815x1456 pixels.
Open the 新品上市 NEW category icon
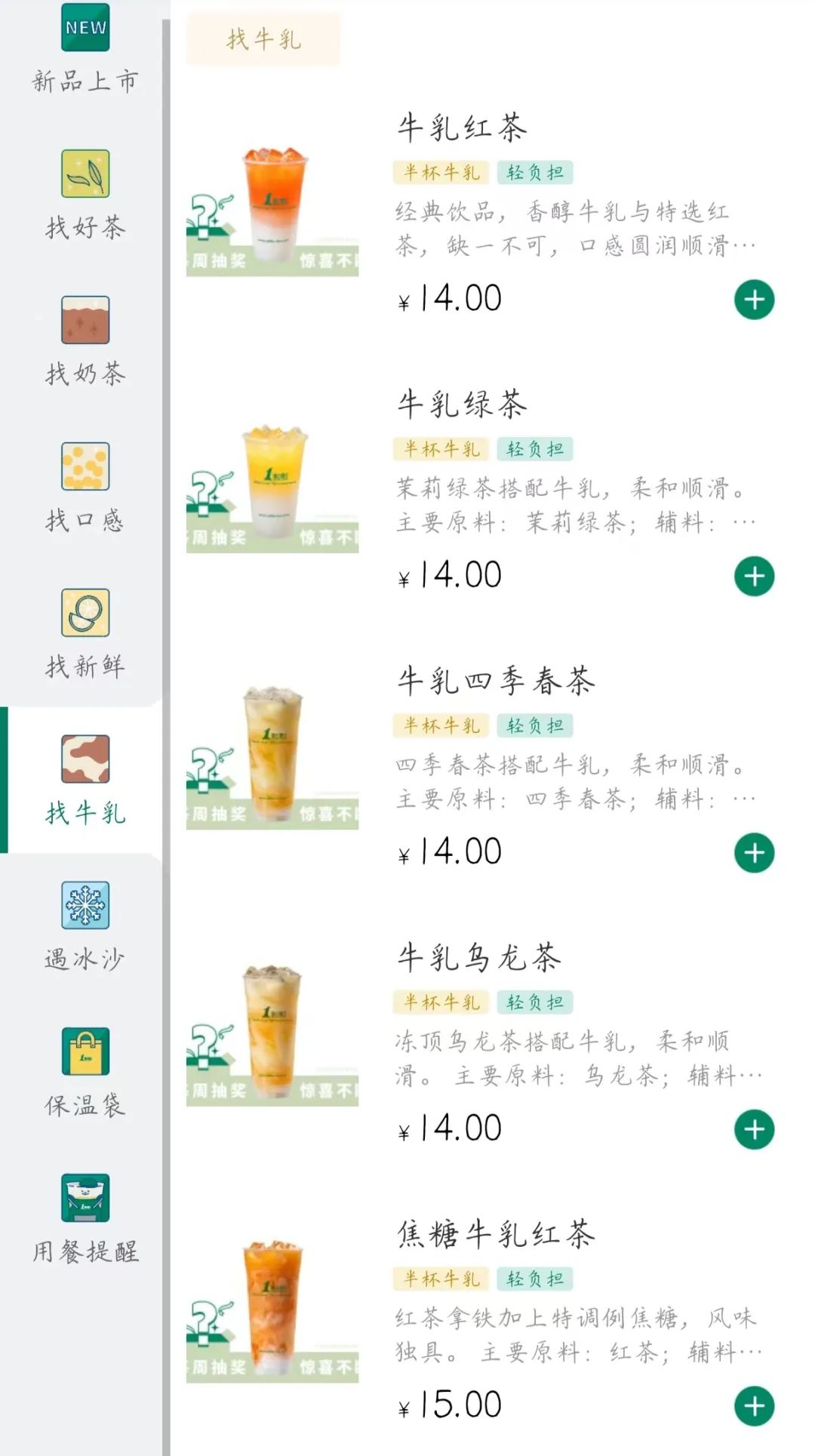coord(85,28)
